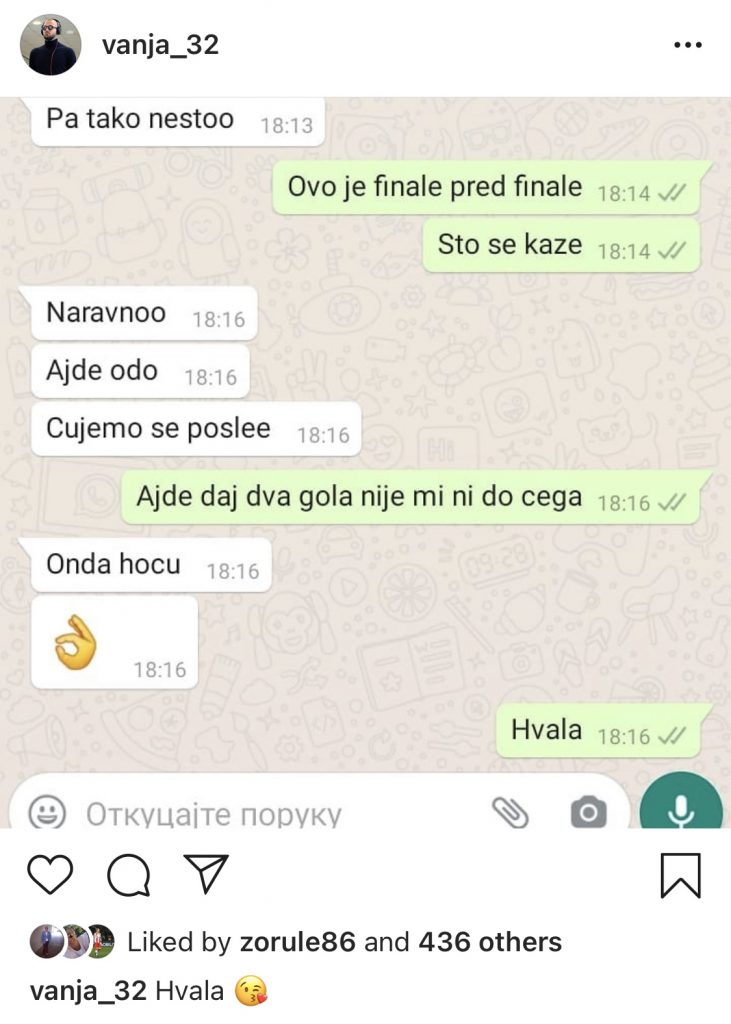
Task: View the 436 others who liked
Action: coord(489,941)
